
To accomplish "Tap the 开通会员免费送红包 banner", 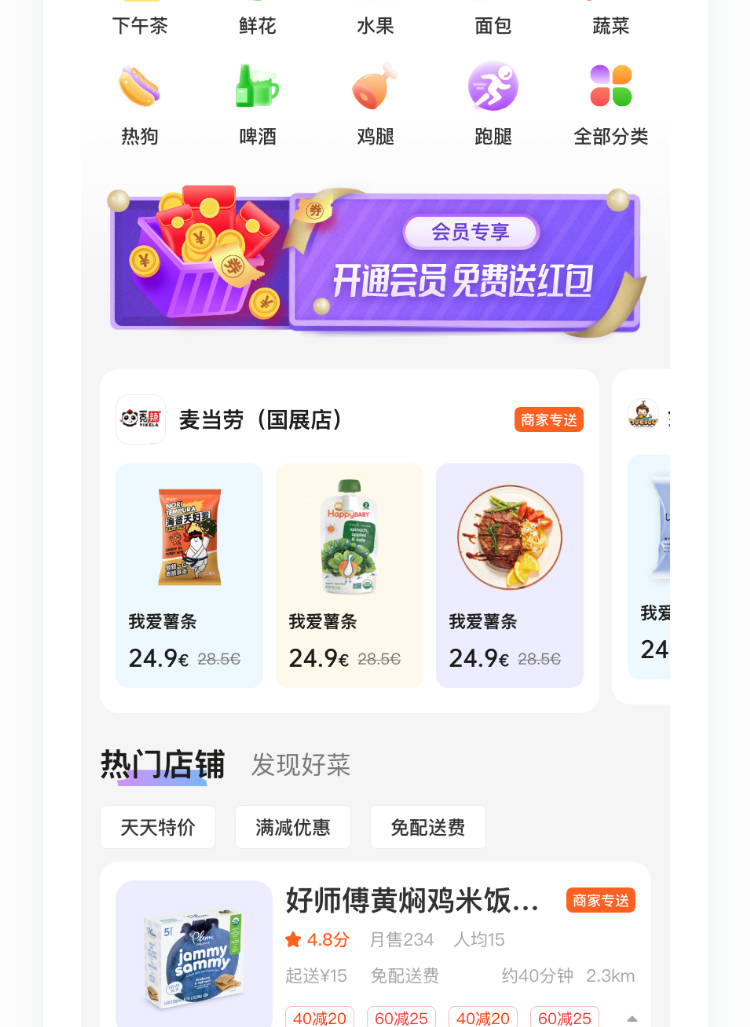I will [375, 262].
